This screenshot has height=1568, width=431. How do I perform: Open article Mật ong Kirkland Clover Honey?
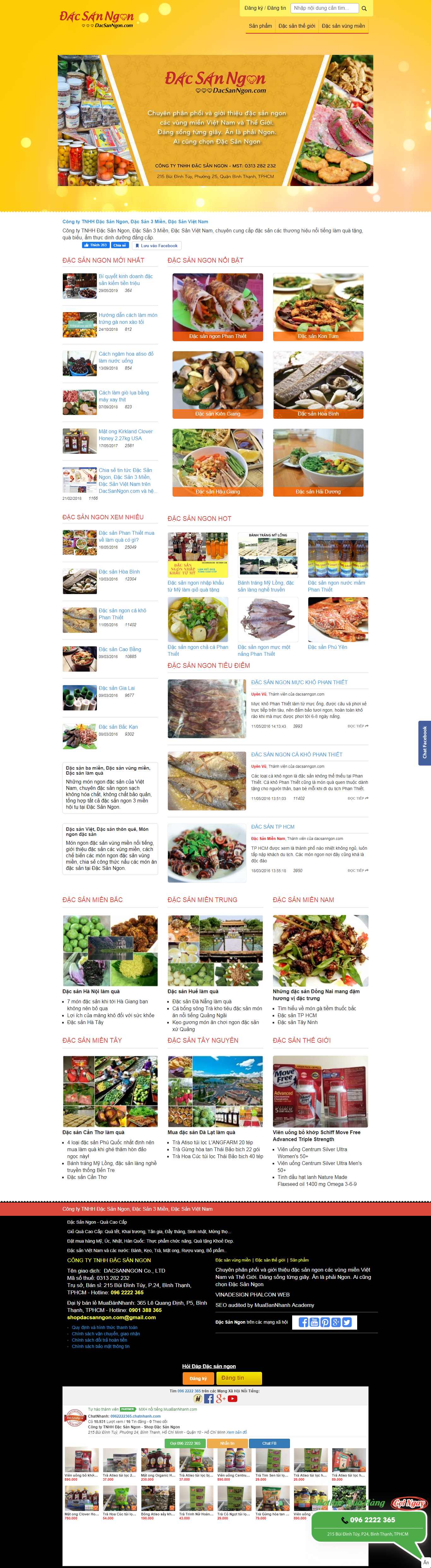coord(125,434)
